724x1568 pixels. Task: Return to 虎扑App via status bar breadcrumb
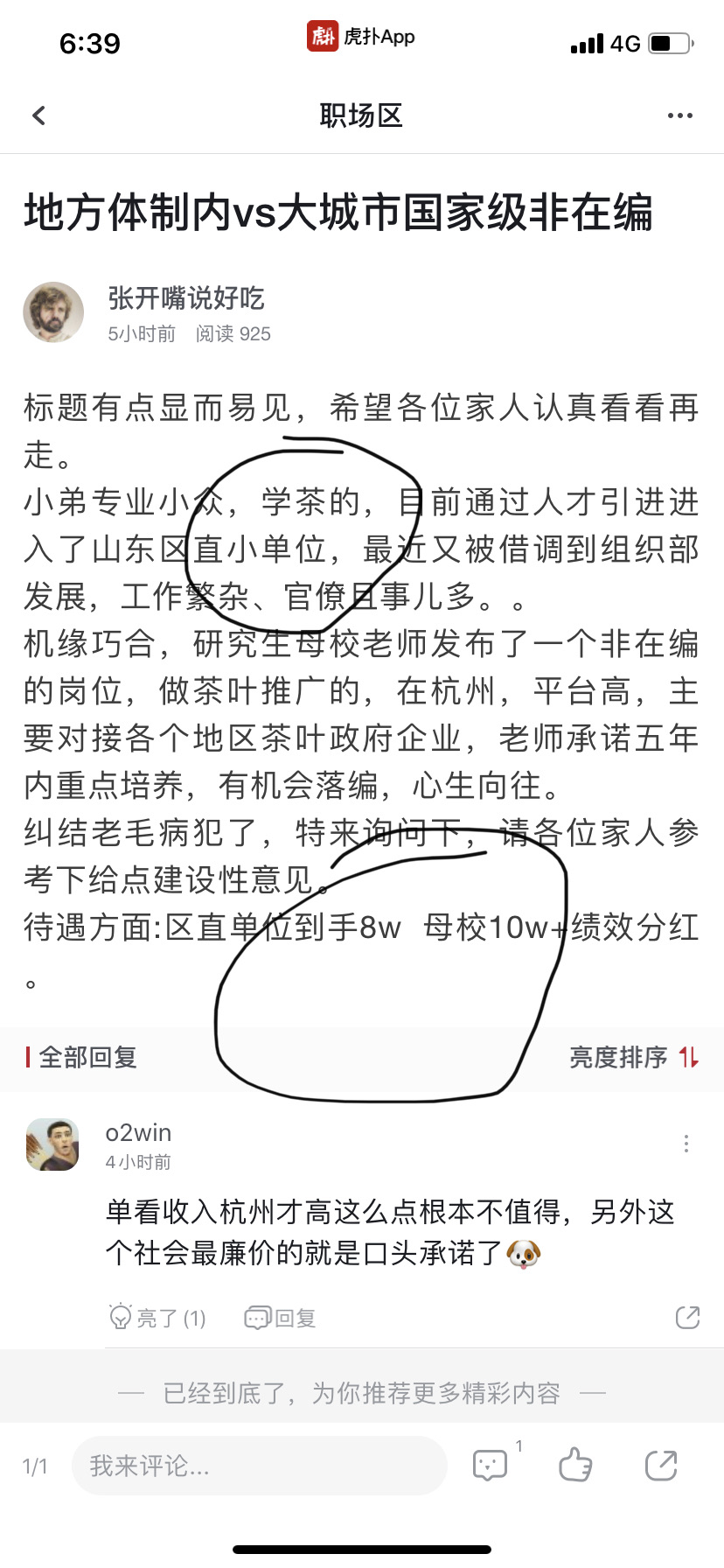(360, 37)
